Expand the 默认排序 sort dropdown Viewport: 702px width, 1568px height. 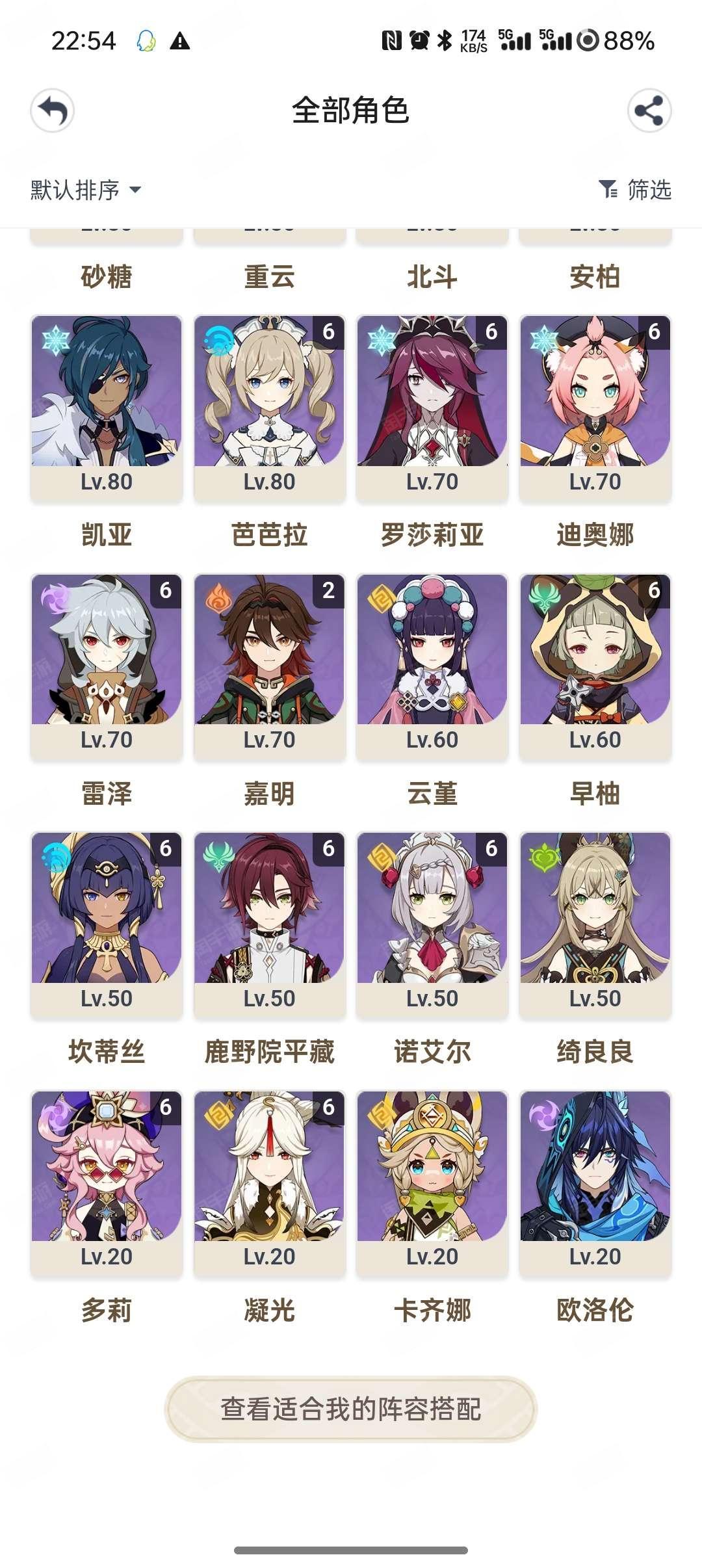86,190
